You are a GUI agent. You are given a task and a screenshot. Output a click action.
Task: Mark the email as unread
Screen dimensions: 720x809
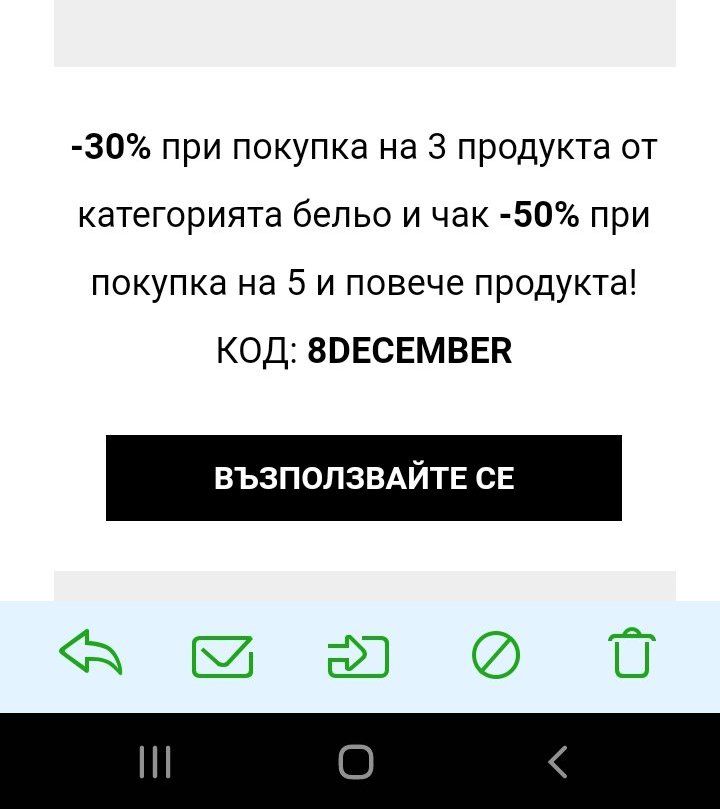[222, 657]
